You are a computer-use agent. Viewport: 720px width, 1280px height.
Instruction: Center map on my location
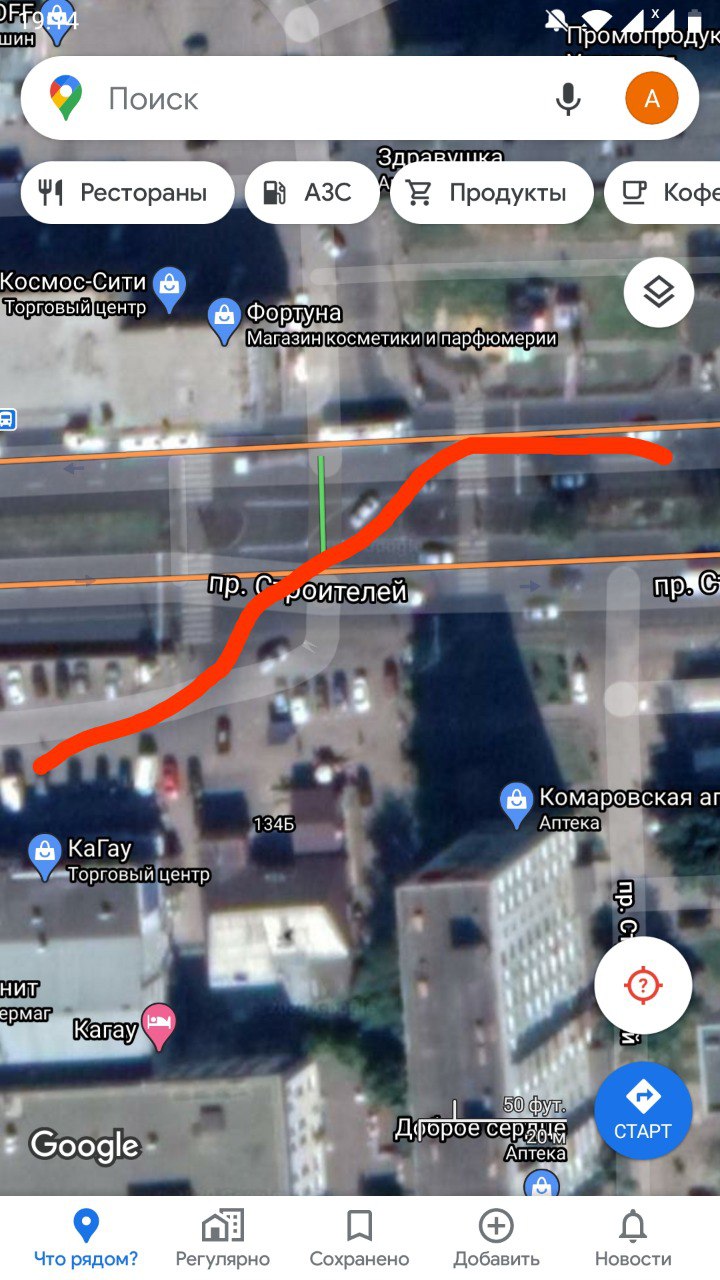(x=643, y=986)
